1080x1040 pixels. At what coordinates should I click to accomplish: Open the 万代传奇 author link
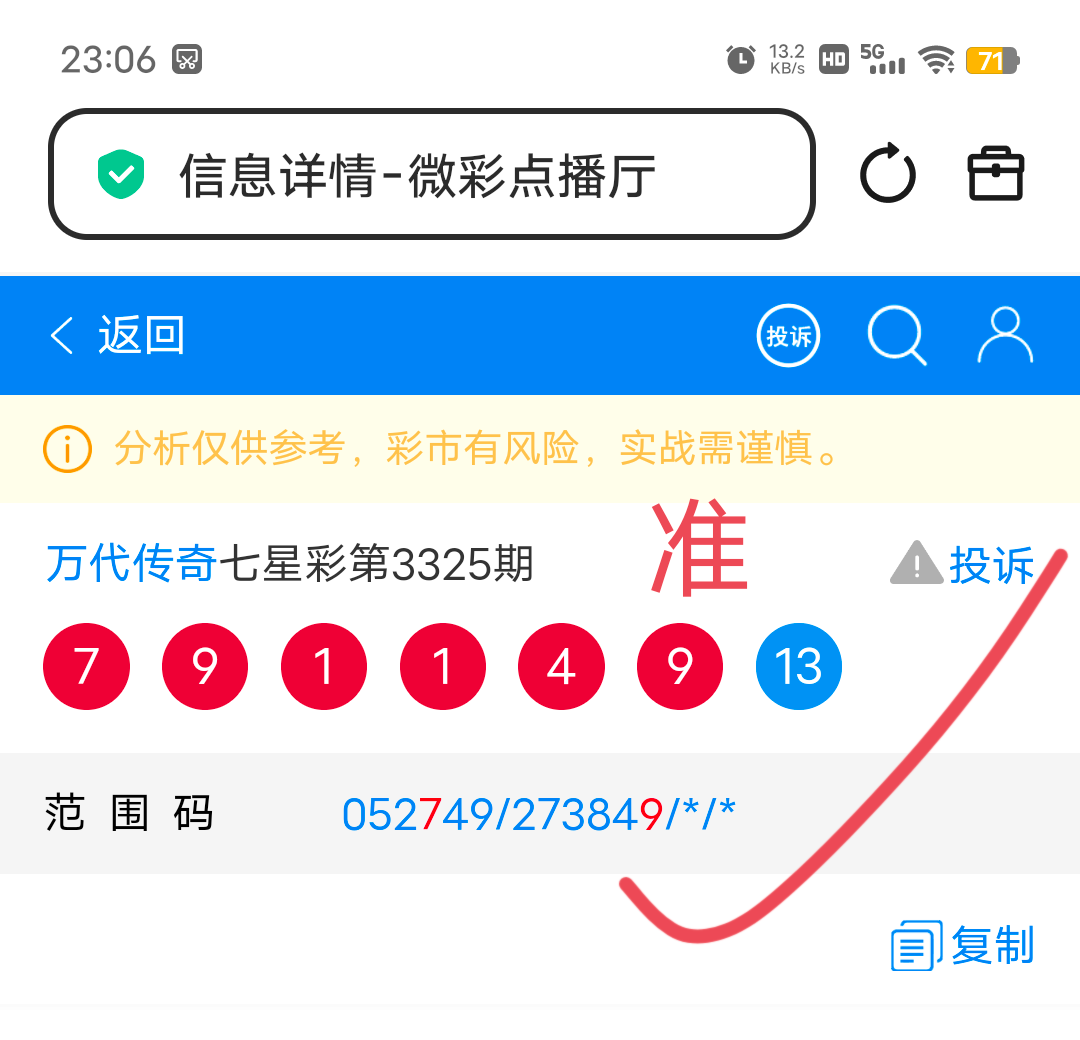pyautogui.click(x=131, y=564)
